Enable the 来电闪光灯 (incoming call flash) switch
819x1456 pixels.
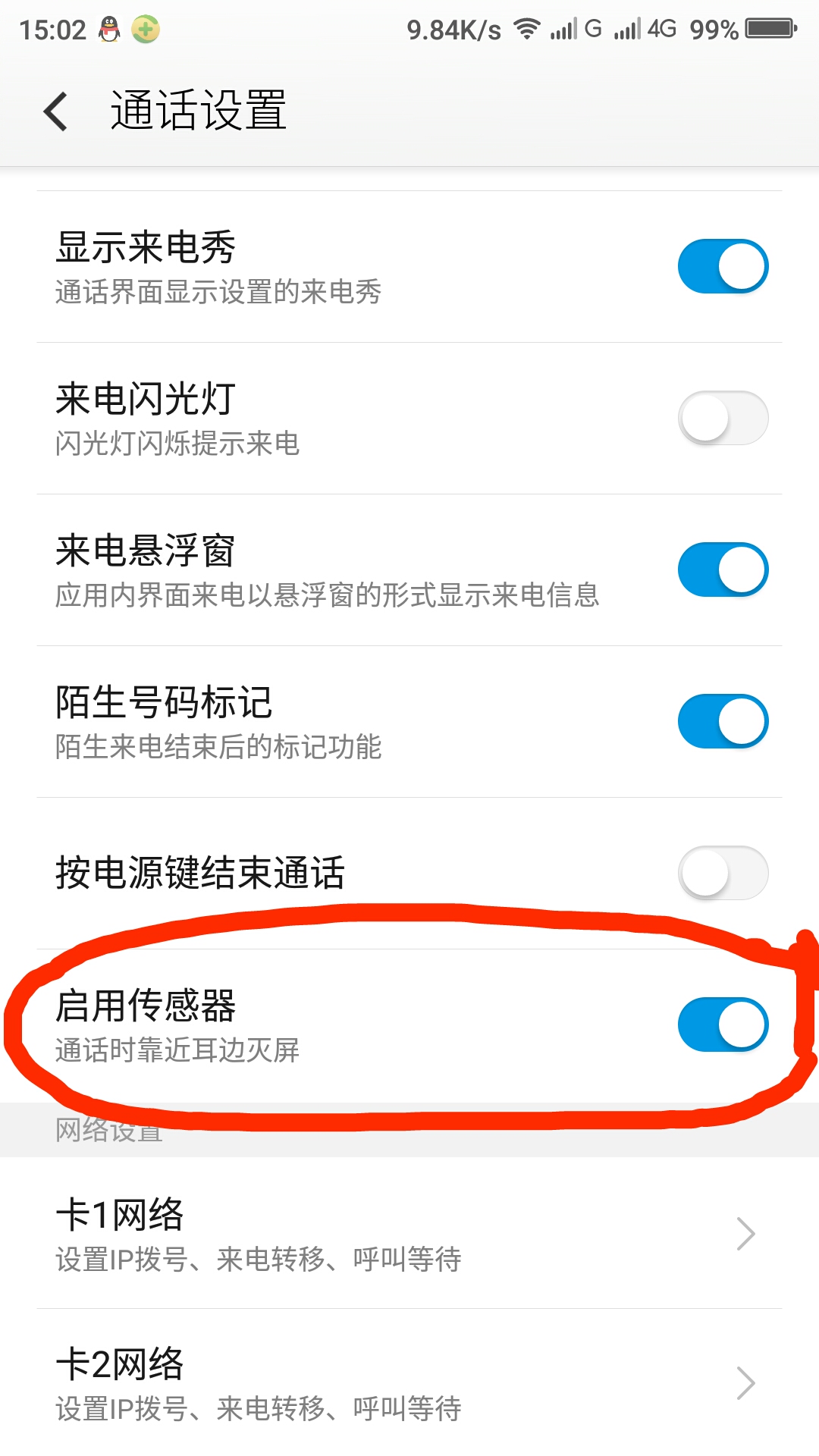point(722,418)
